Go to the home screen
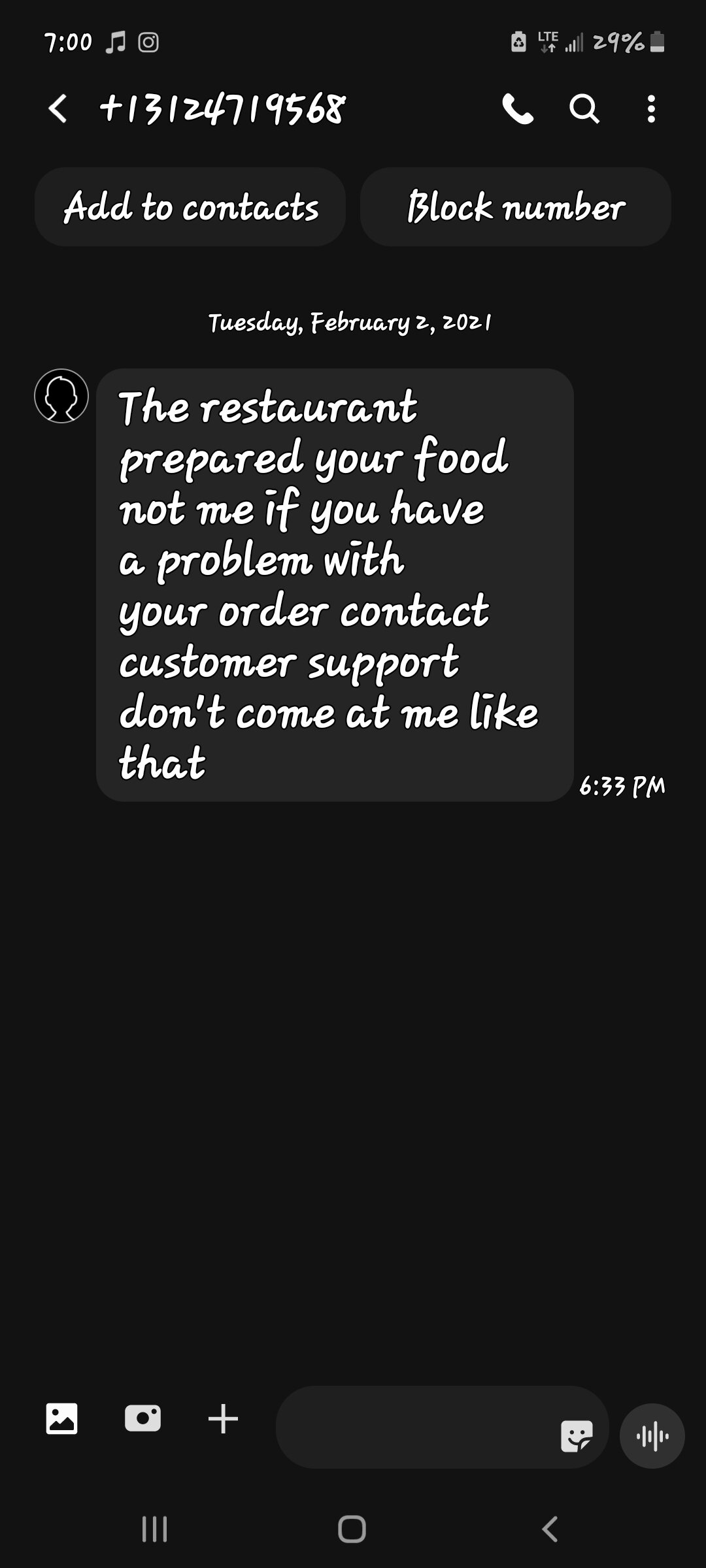706x1568 pixels. [x=352, y=1529]
